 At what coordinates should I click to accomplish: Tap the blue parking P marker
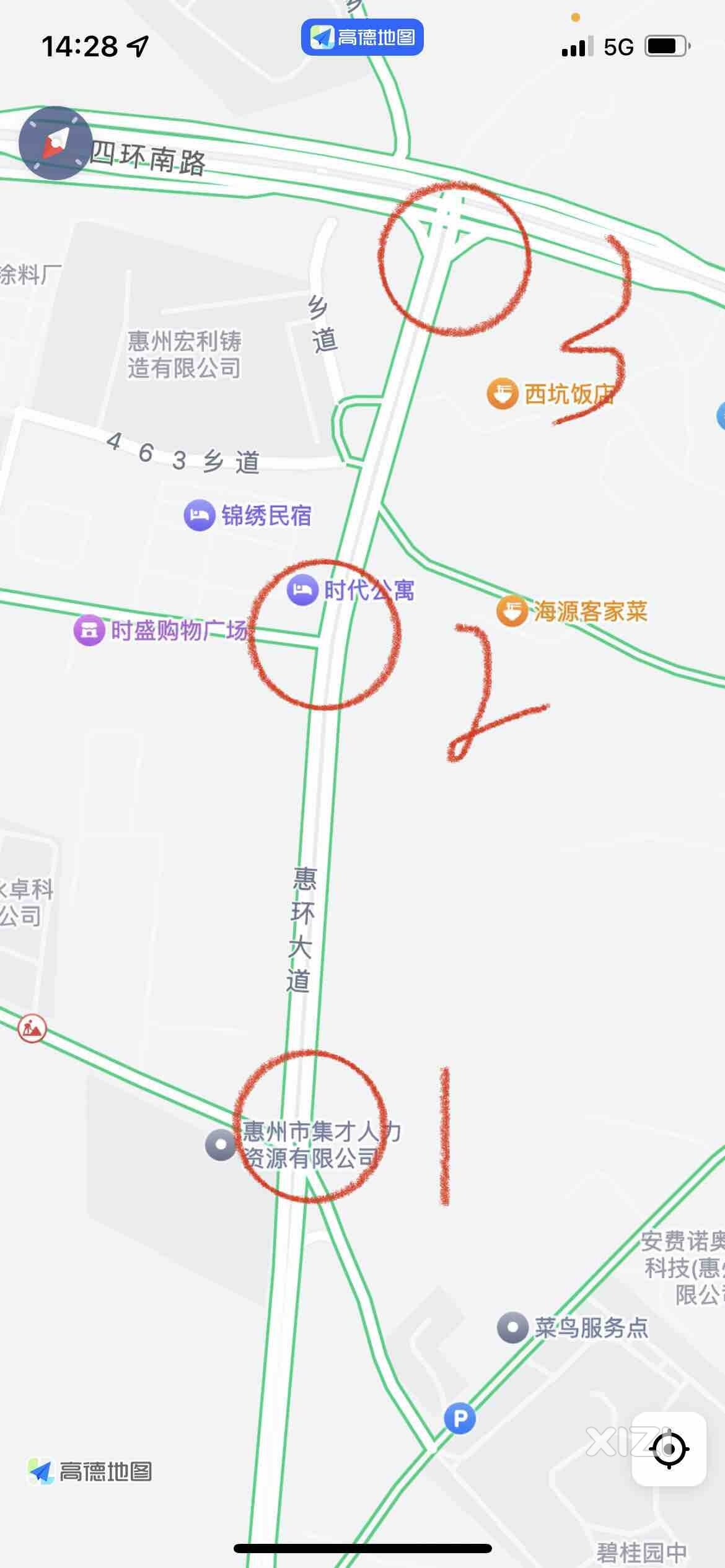[x=460, y=1418]
